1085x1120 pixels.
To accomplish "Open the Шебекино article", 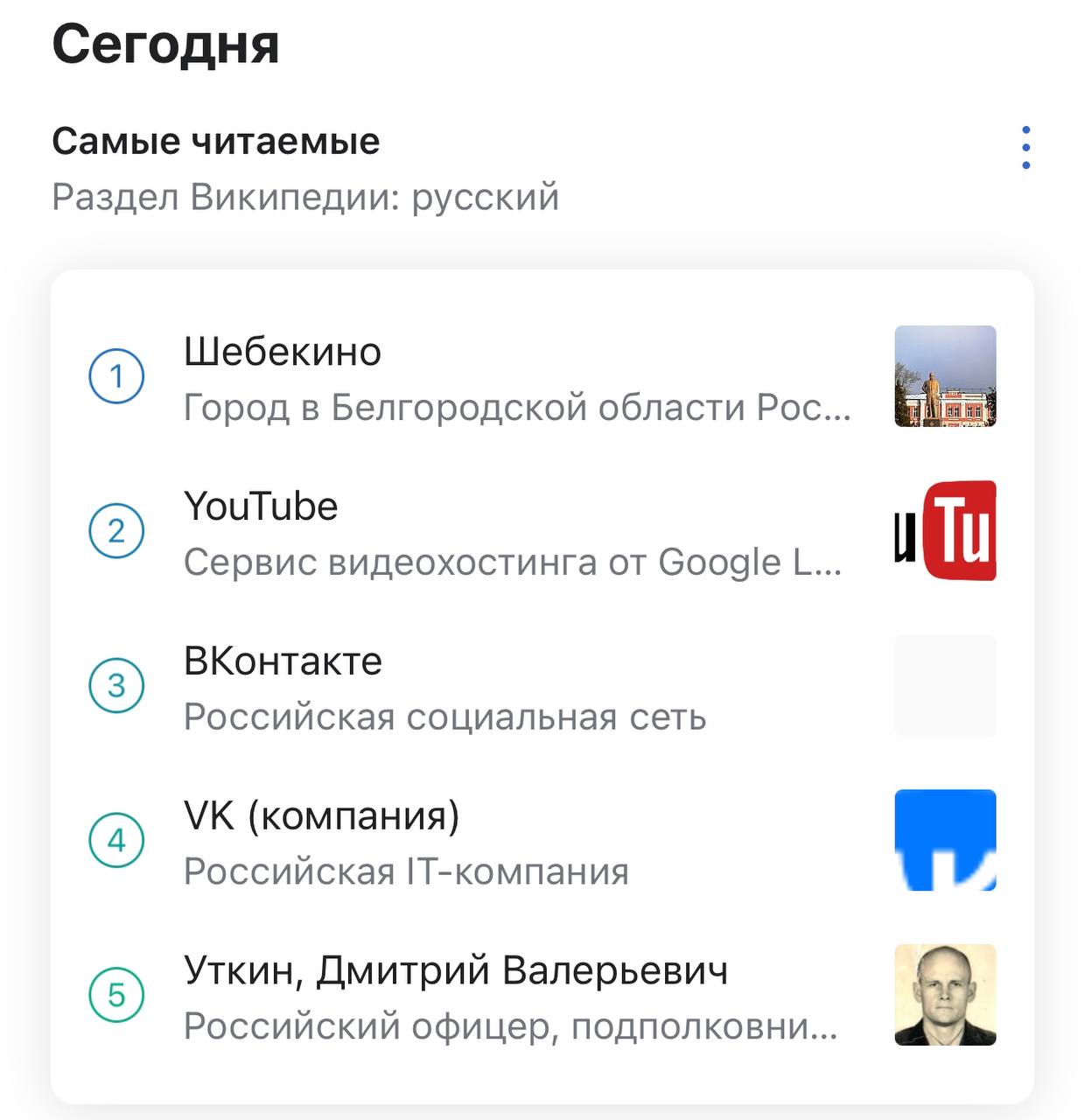I will (x=516, y=377).
